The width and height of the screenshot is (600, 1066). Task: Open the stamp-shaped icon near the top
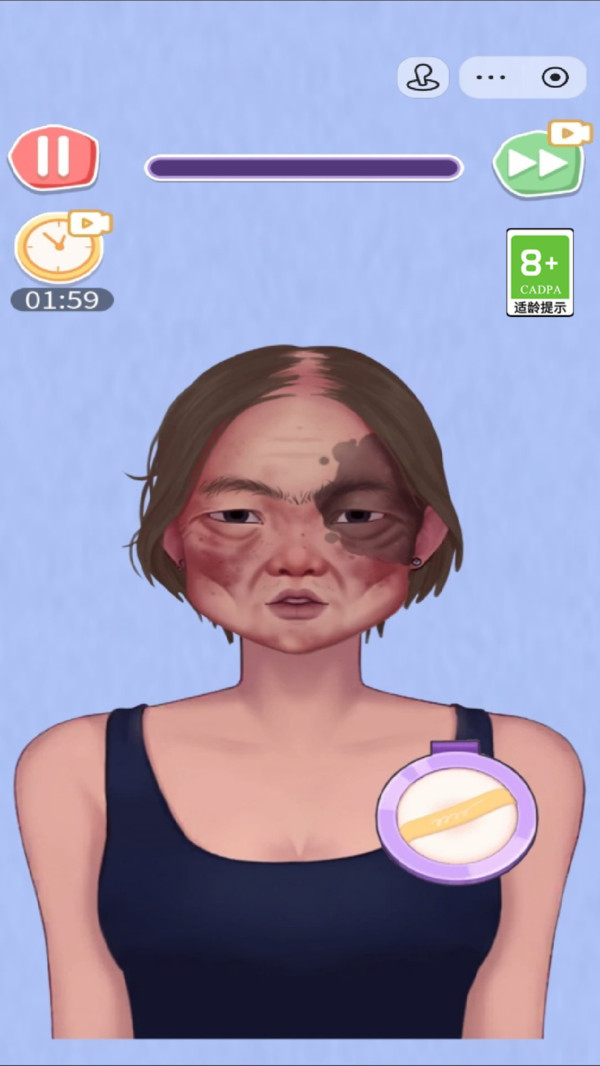tap(423, 78)
